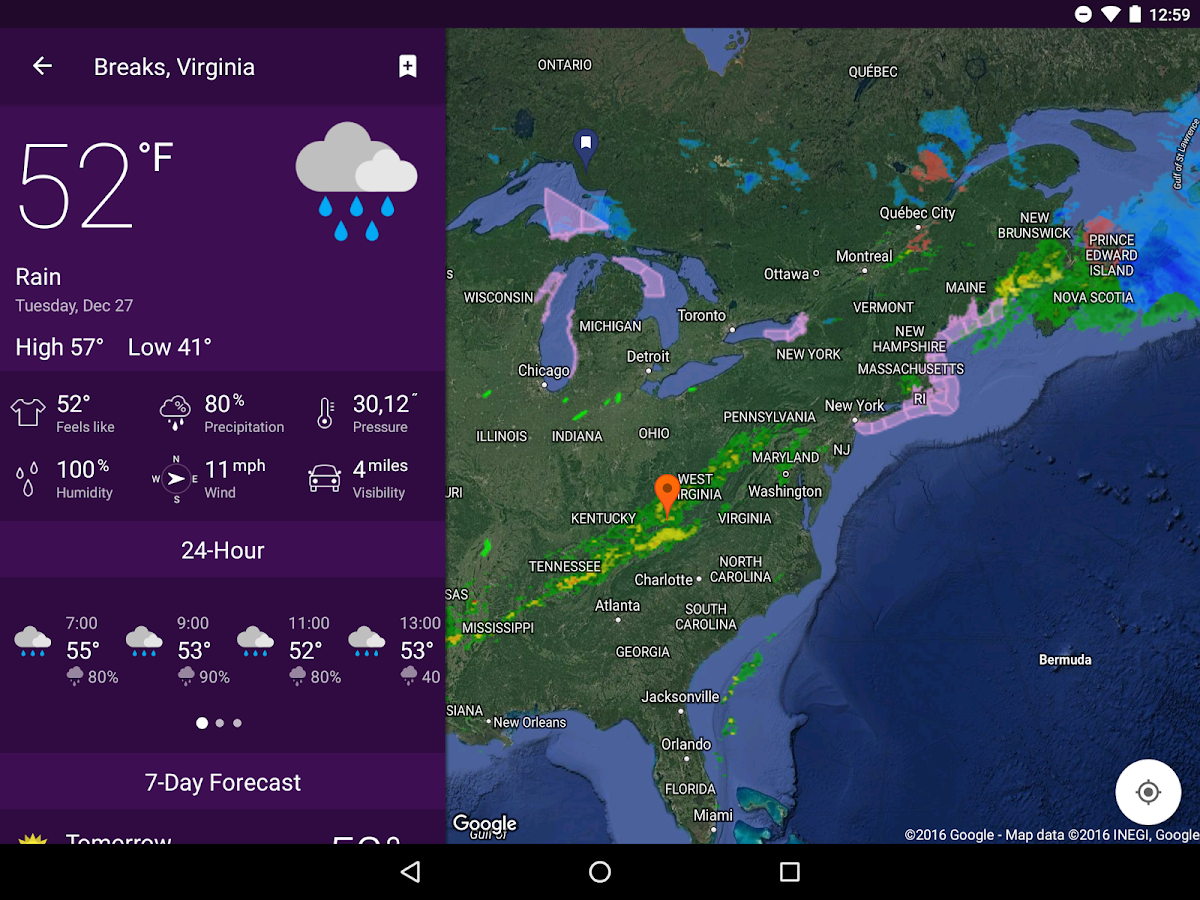Open the blue bookmarked location marker
This screenshot has width=1200, height=900.
click(586, 148)
